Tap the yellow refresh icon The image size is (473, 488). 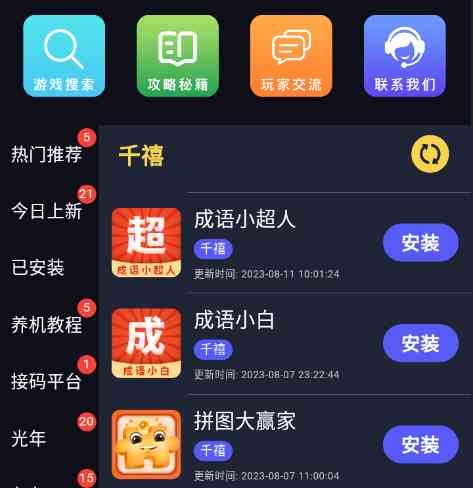click(x=430, y=154)
